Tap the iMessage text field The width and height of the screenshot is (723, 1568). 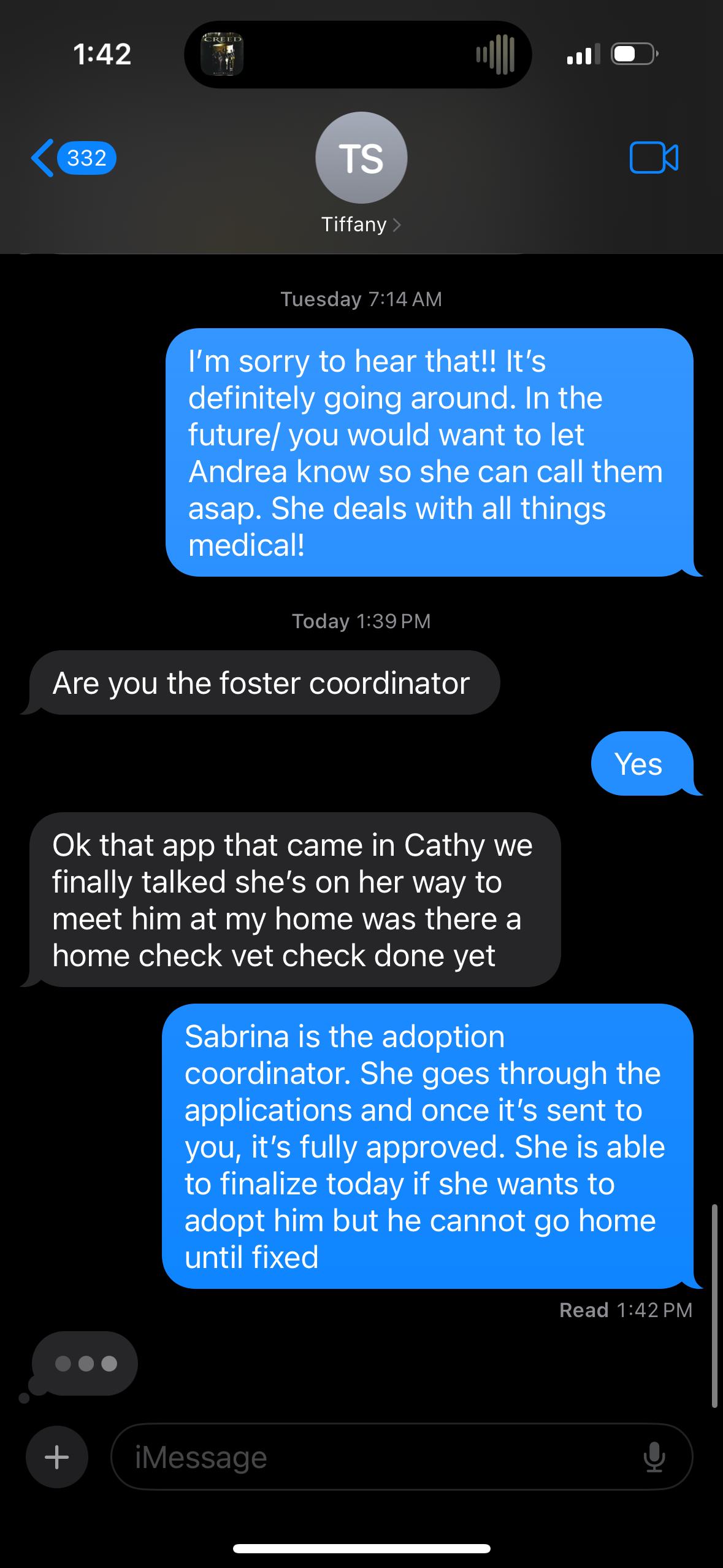(380, 1456)
